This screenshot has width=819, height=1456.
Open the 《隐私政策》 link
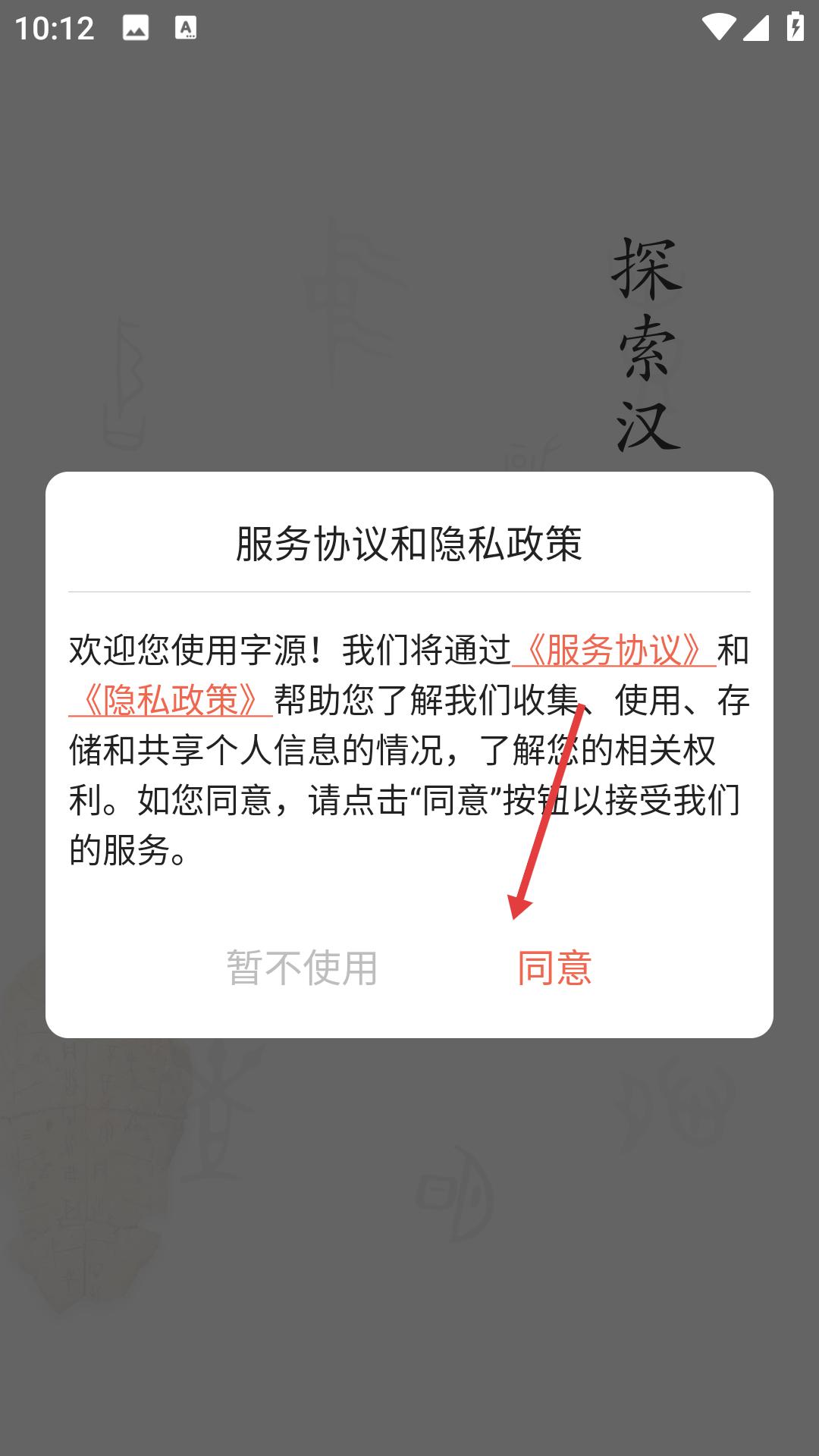[171, 700]
